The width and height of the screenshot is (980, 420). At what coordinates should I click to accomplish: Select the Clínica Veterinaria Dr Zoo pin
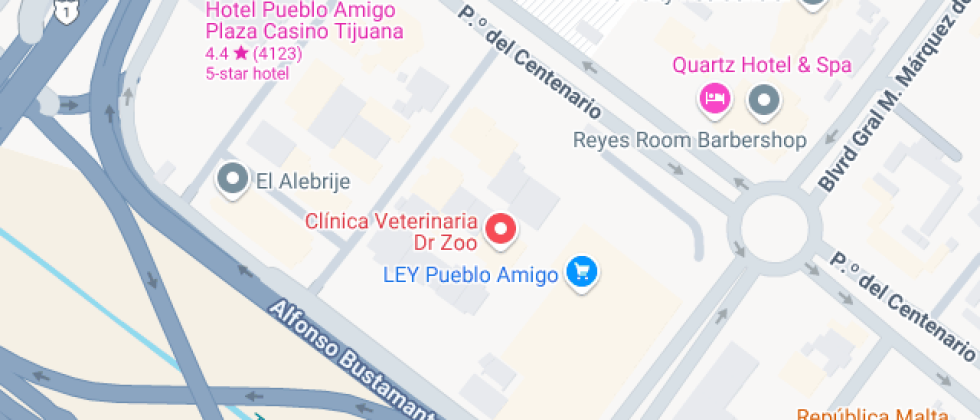click(x=501, y=230)
